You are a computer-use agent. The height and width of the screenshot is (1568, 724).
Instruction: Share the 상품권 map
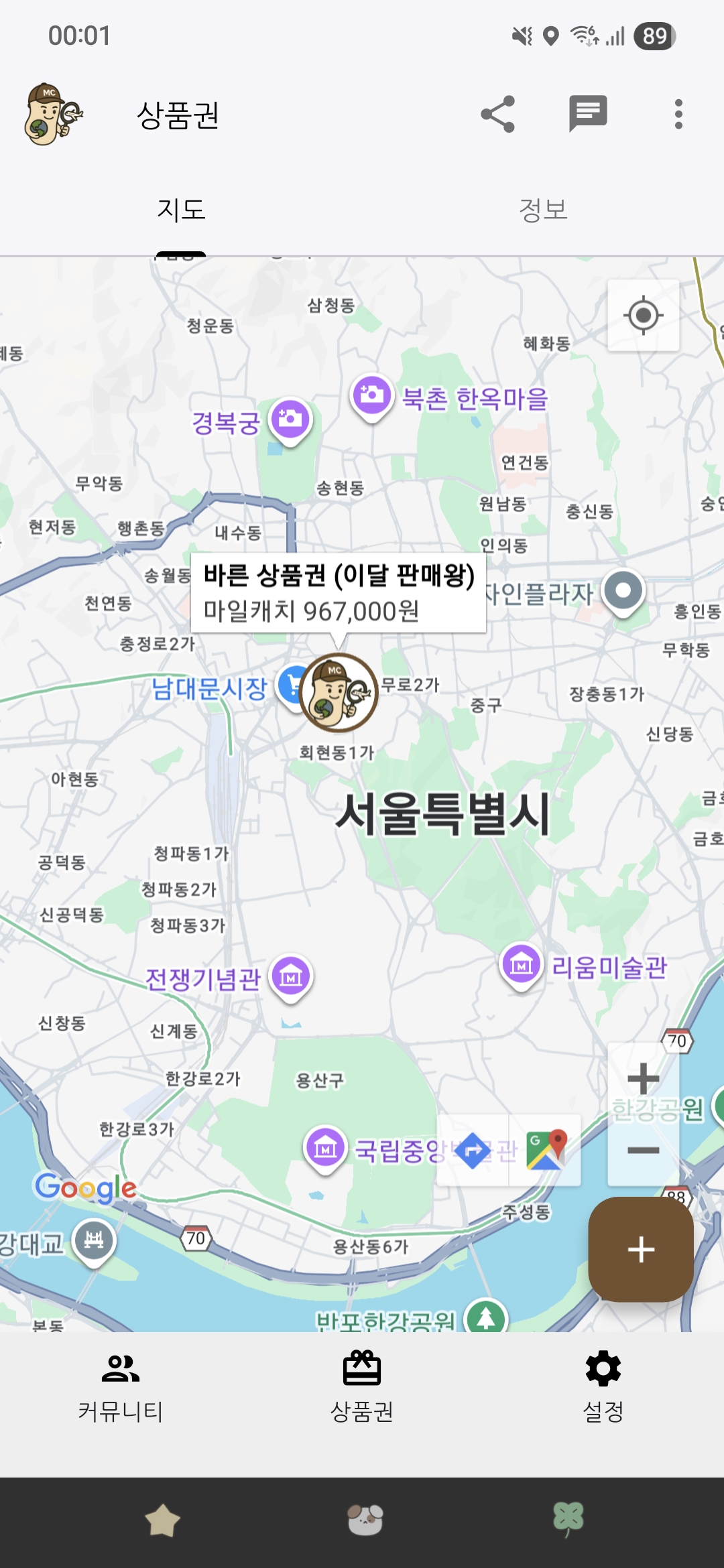[497, 114]
